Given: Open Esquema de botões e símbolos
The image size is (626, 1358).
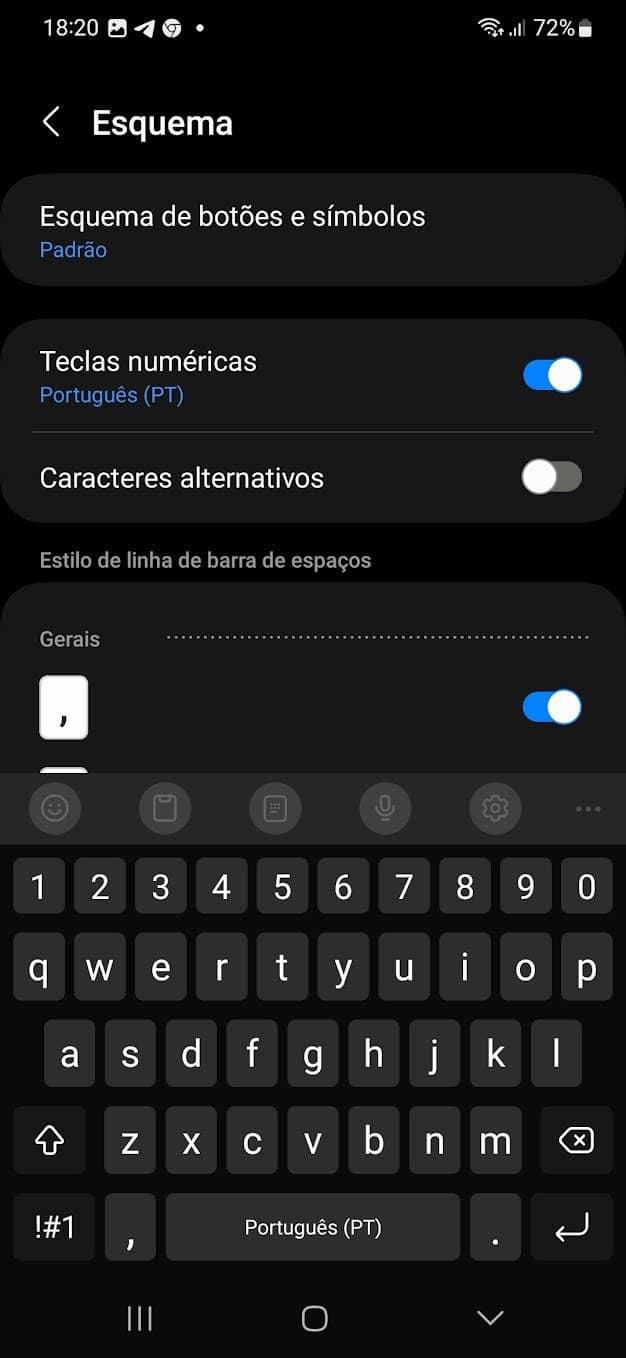Looking at the screenshot, I should (x=312, y=231).
